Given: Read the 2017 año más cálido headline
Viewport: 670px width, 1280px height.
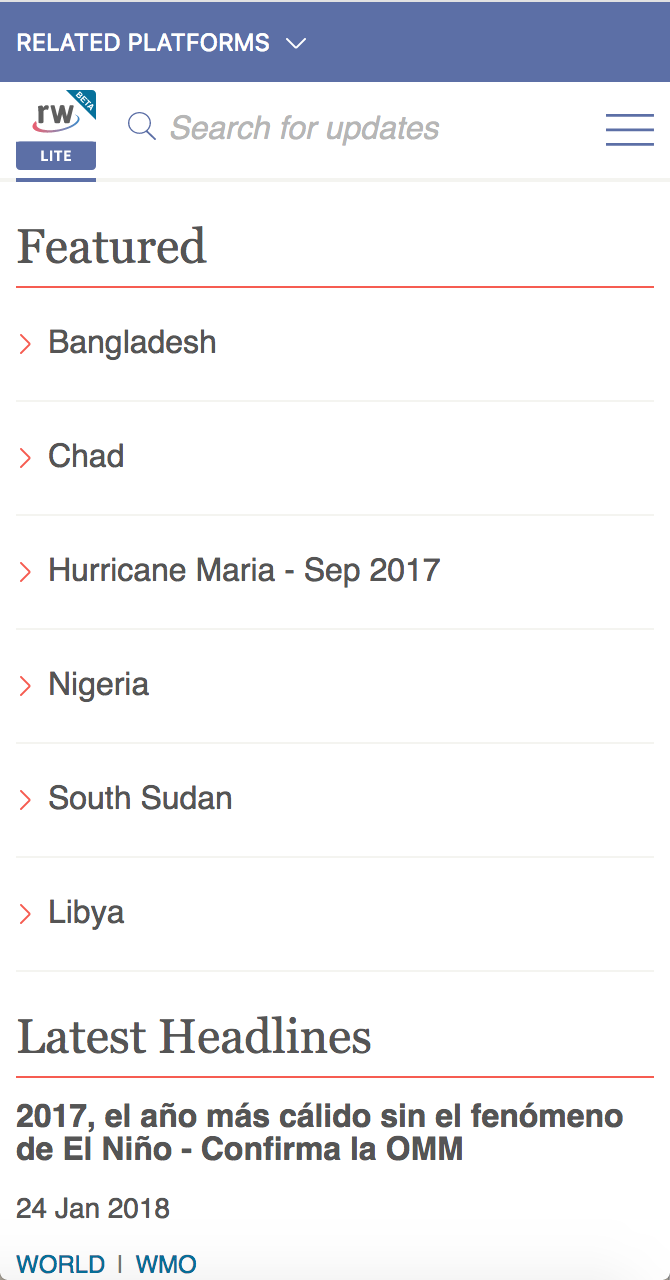Looking at the screenshot, I should click(x=320, y=1132).
